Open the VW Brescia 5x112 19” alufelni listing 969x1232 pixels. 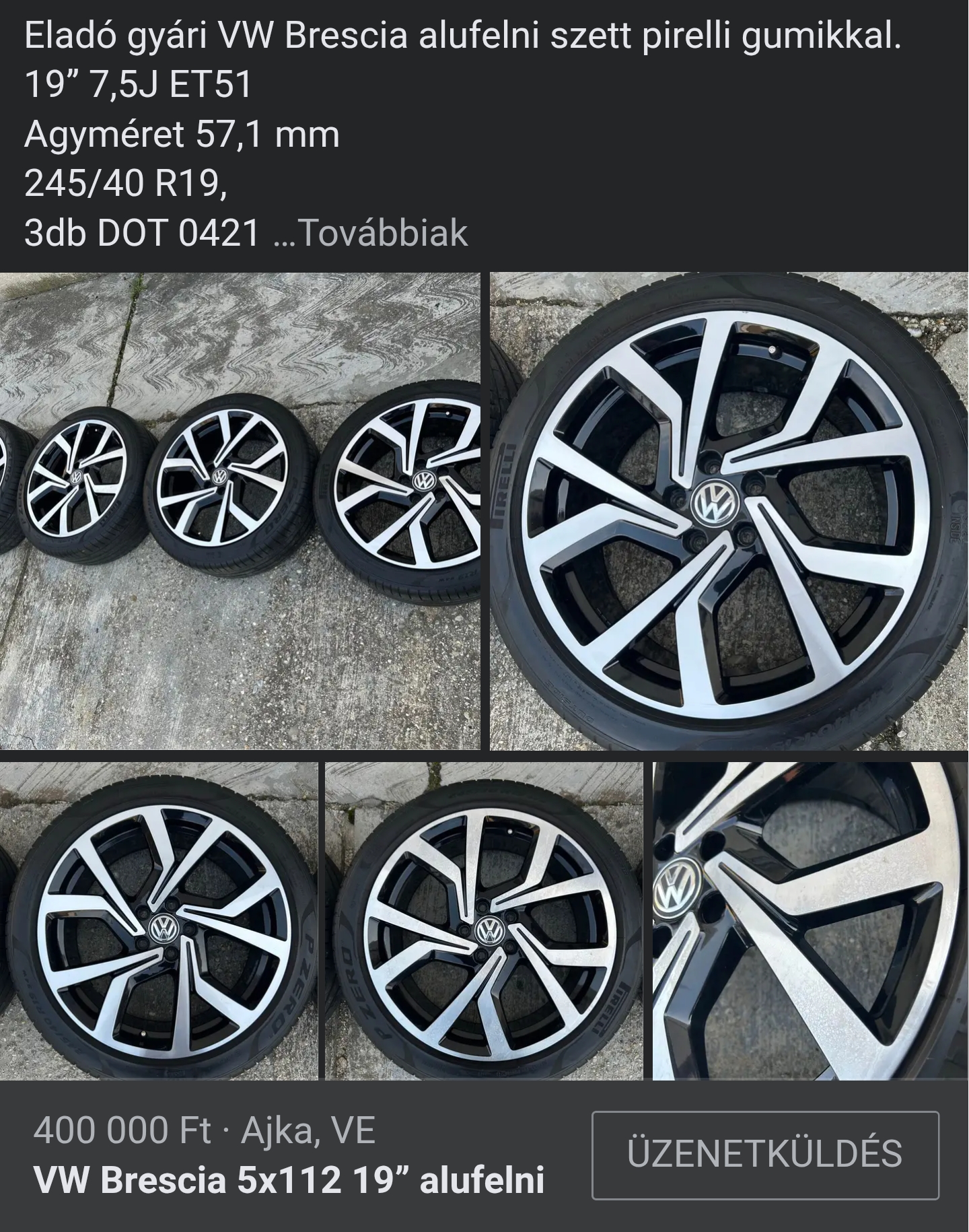(x=289, y=1181)
